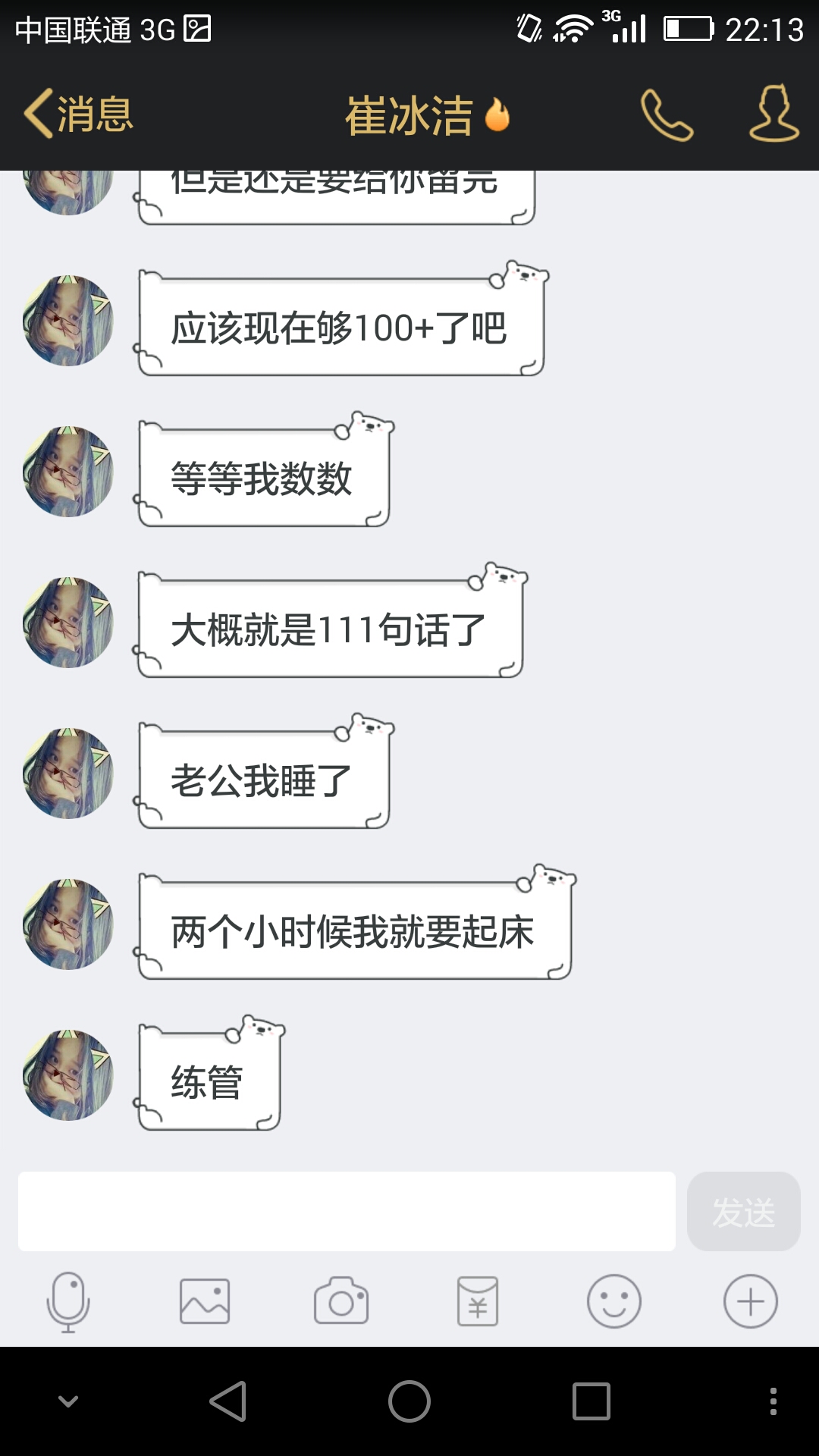Open more options with plus icon
This screenshot has height=1456, width=819.
(751, 1301)
